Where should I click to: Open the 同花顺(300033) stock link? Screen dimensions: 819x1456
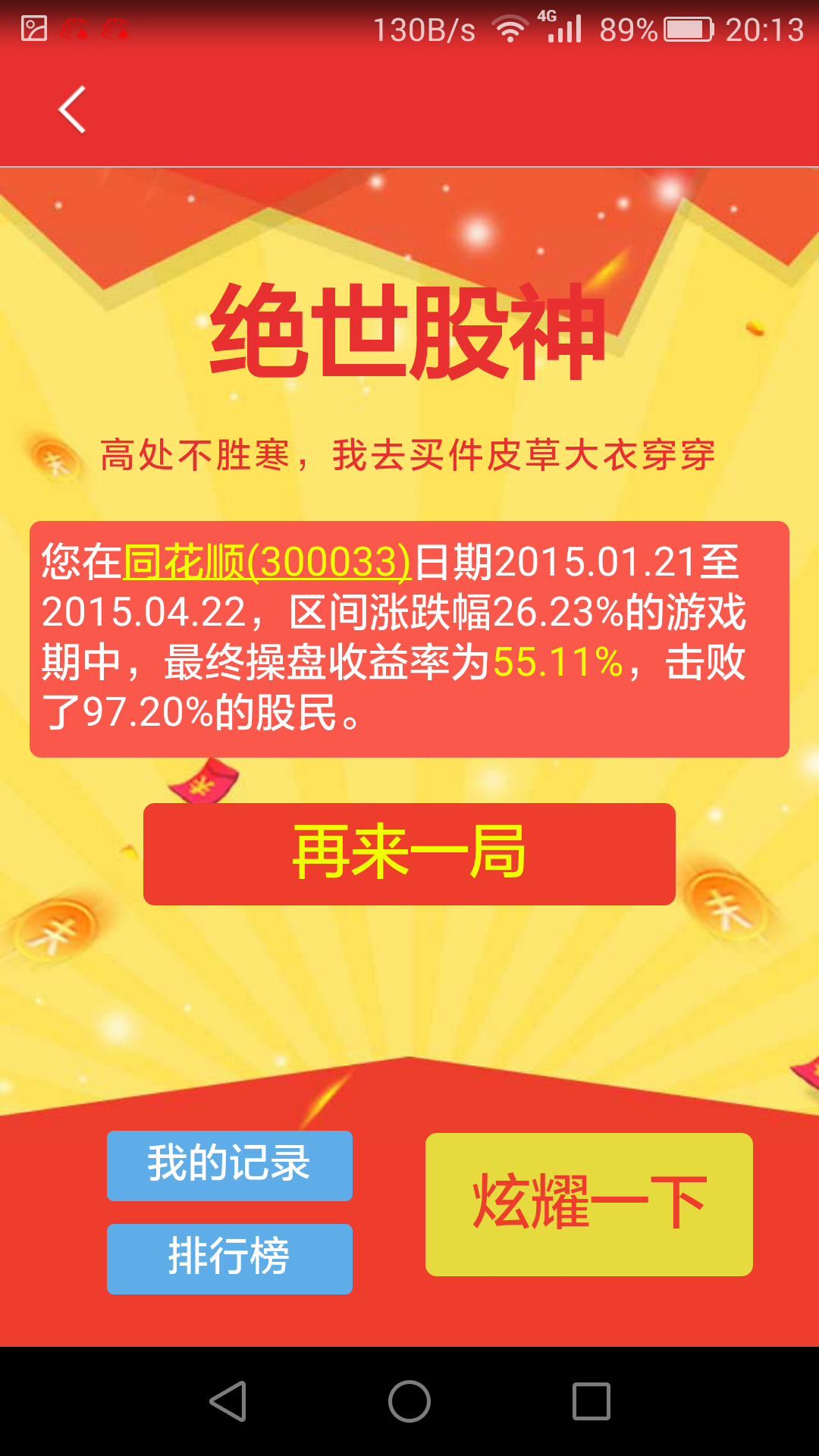tap(266, 561)
